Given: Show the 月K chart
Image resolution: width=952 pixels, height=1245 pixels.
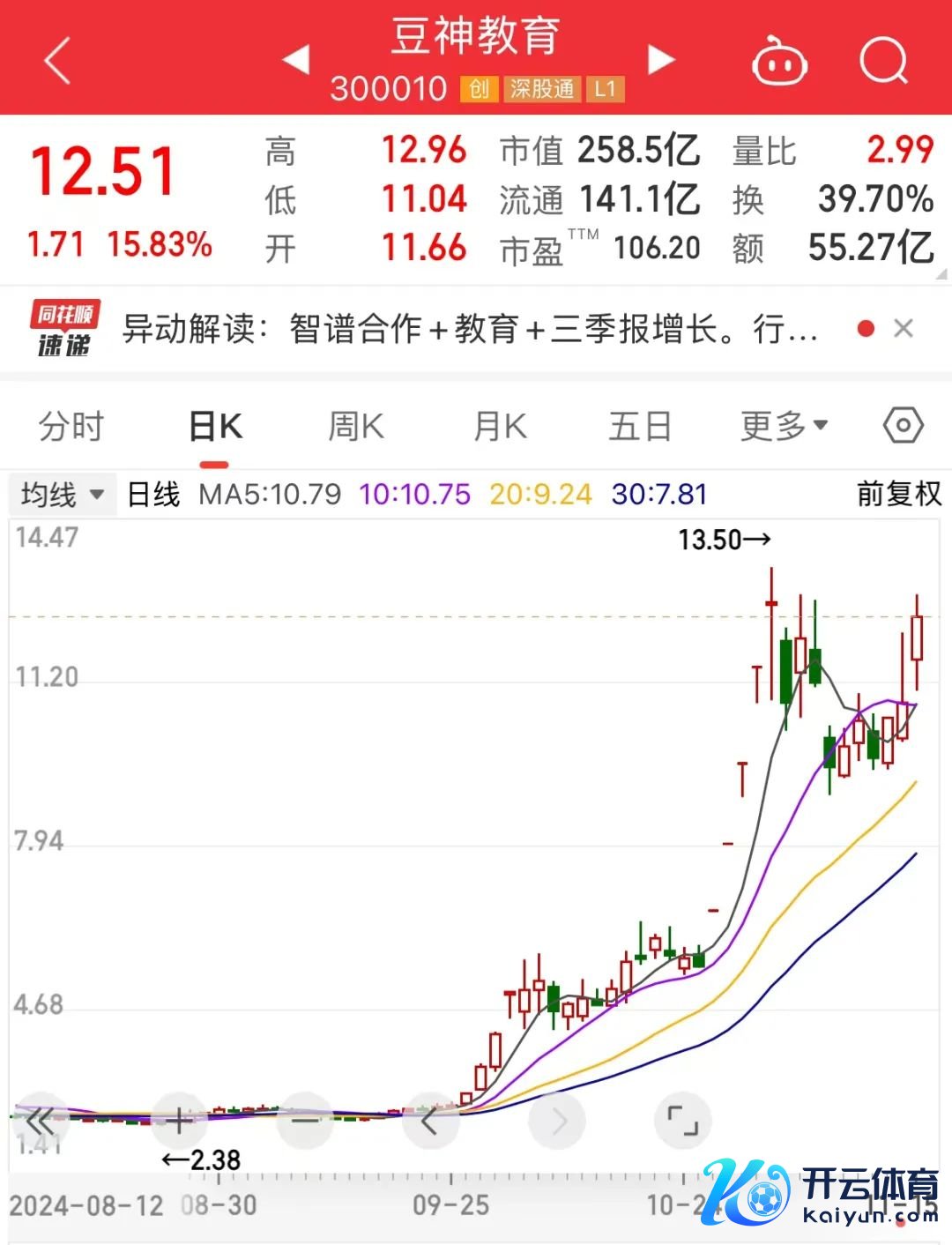Looking at the screenshot, I should pos(500,428).
